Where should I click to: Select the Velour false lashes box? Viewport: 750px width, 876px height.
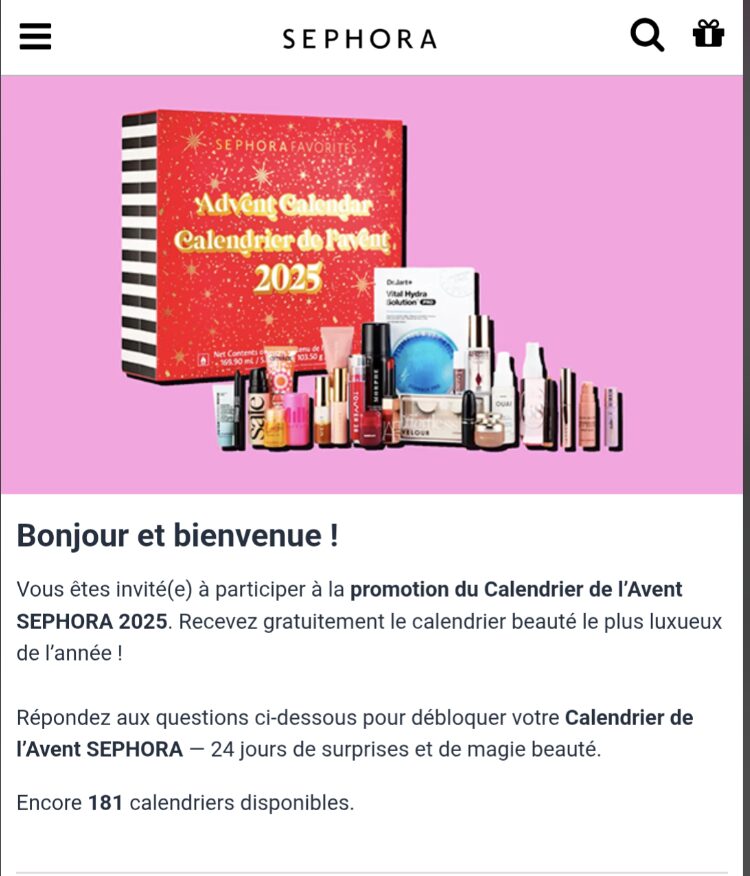click(431, 420)
